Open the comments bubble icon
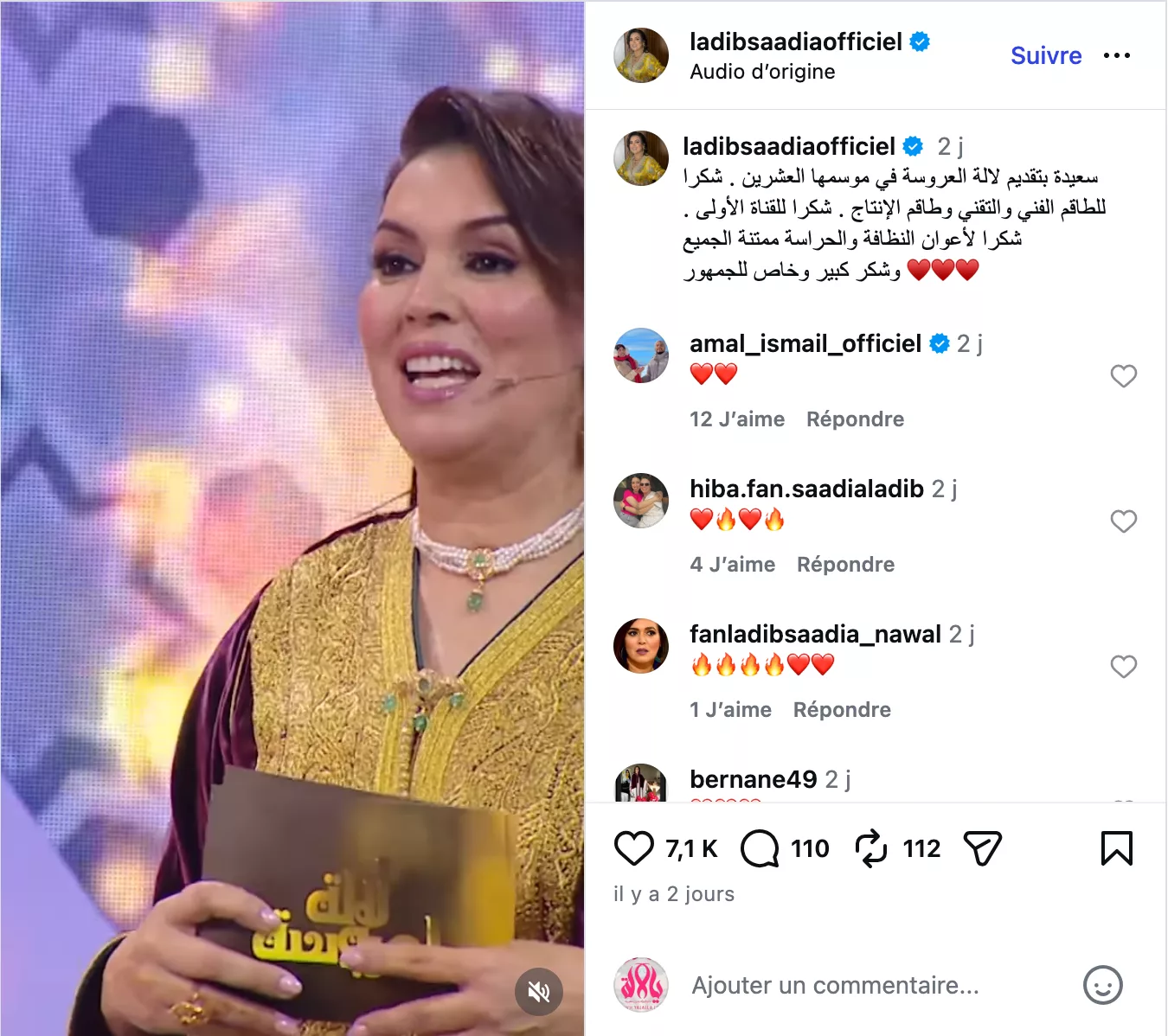 point(760,848)
